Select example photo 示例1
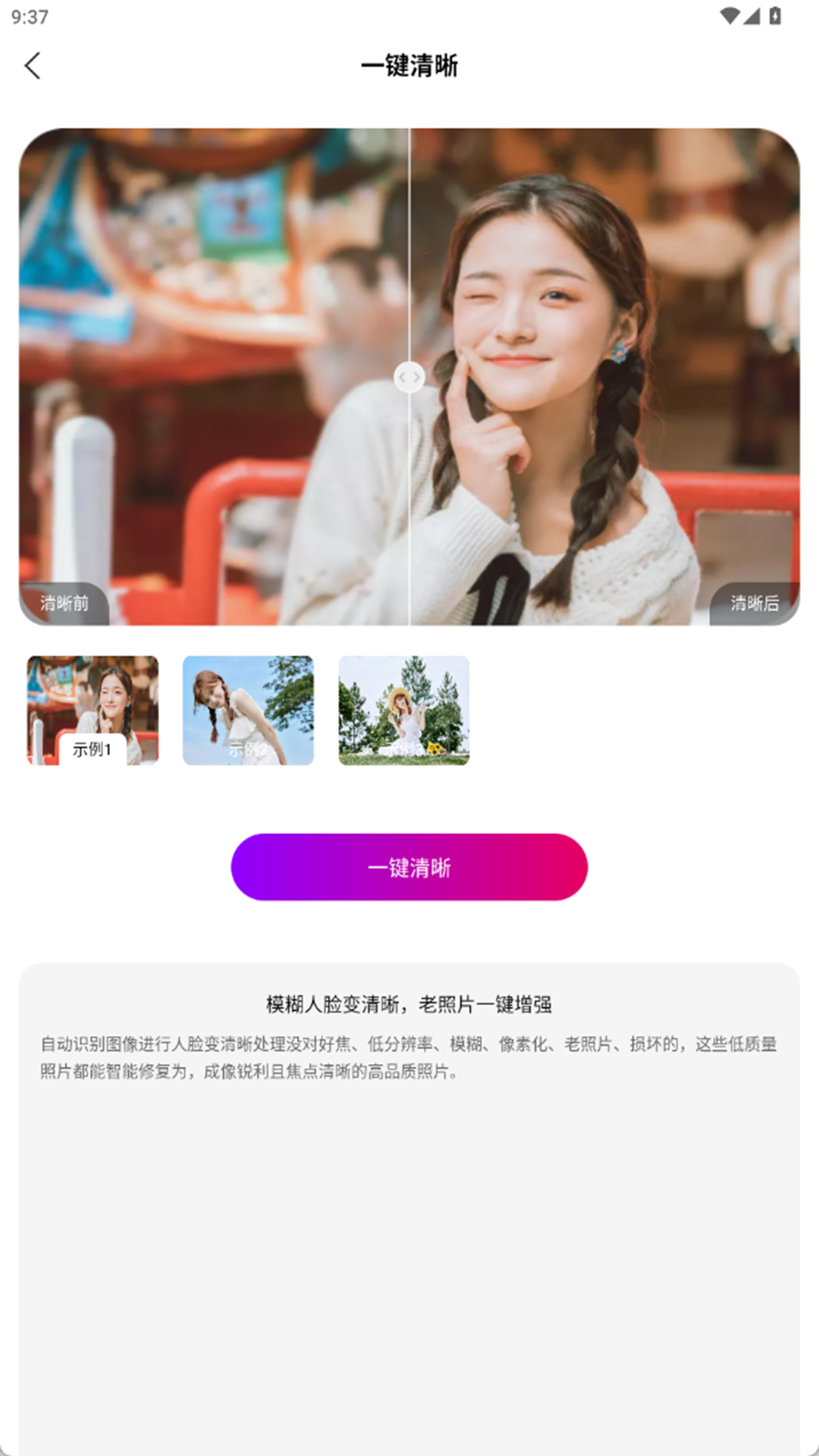 (x=93, y=711)
